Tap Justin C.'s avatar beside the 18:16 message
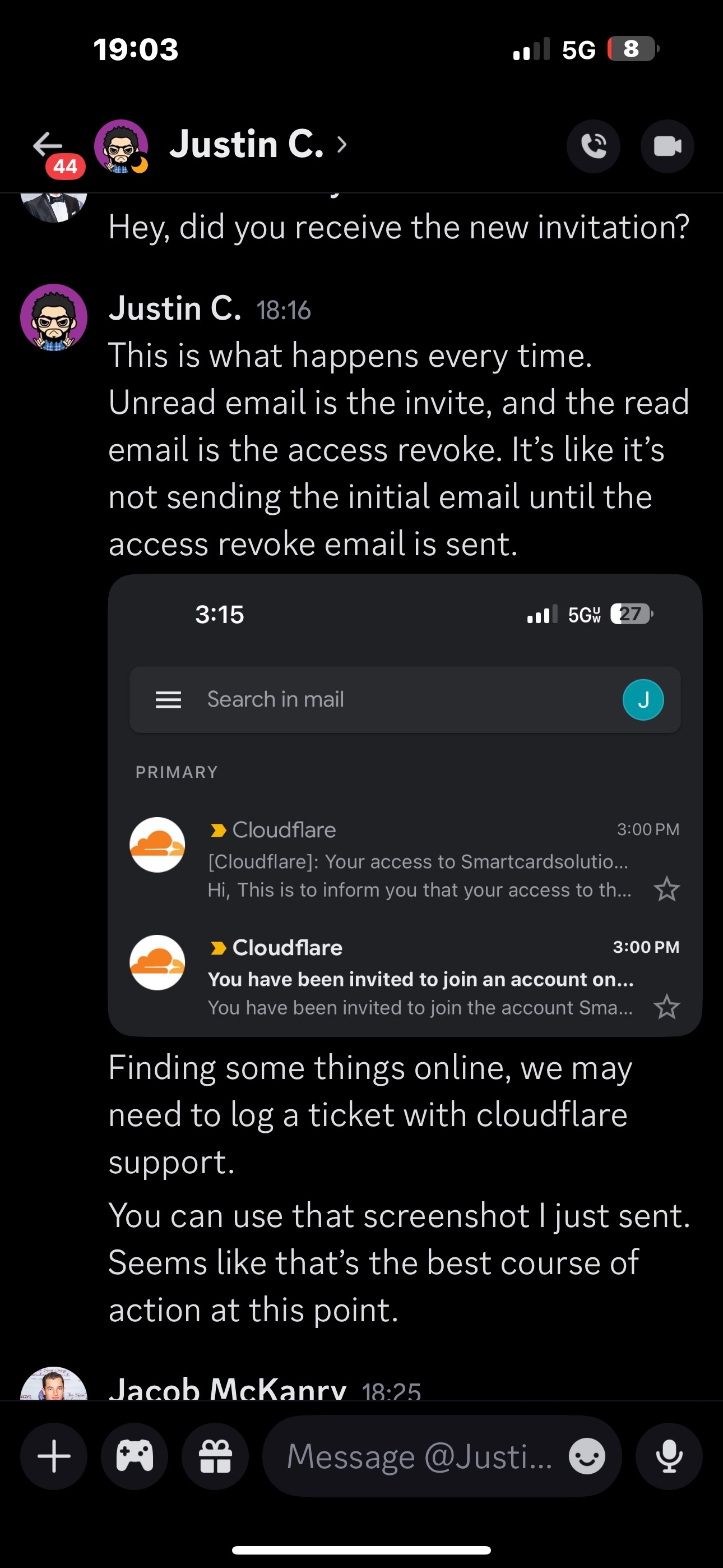 tap(54, 317)
